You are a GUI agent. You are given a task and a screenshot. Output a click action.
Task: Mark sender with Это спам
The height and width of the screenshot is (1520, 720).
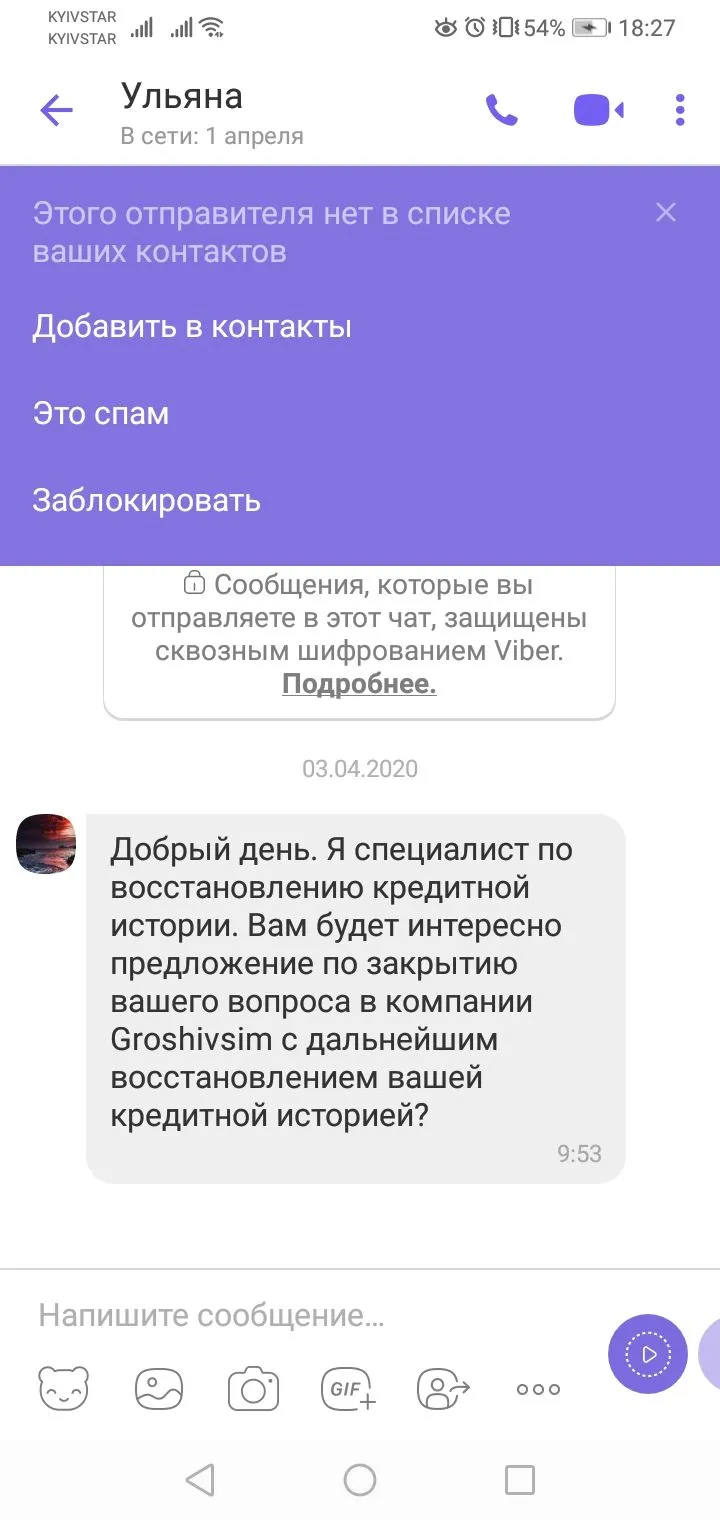click(100, 413)
